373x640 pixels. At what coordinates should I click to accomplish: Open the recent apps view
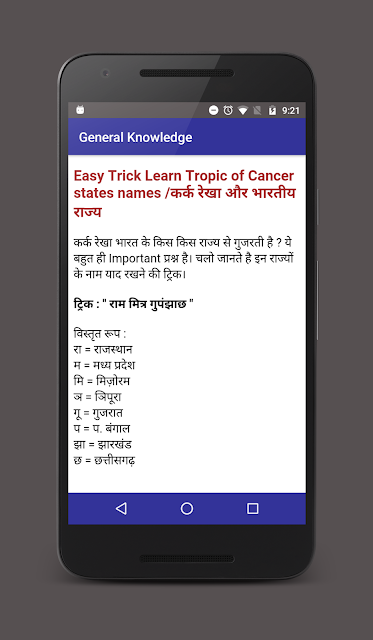253,508
